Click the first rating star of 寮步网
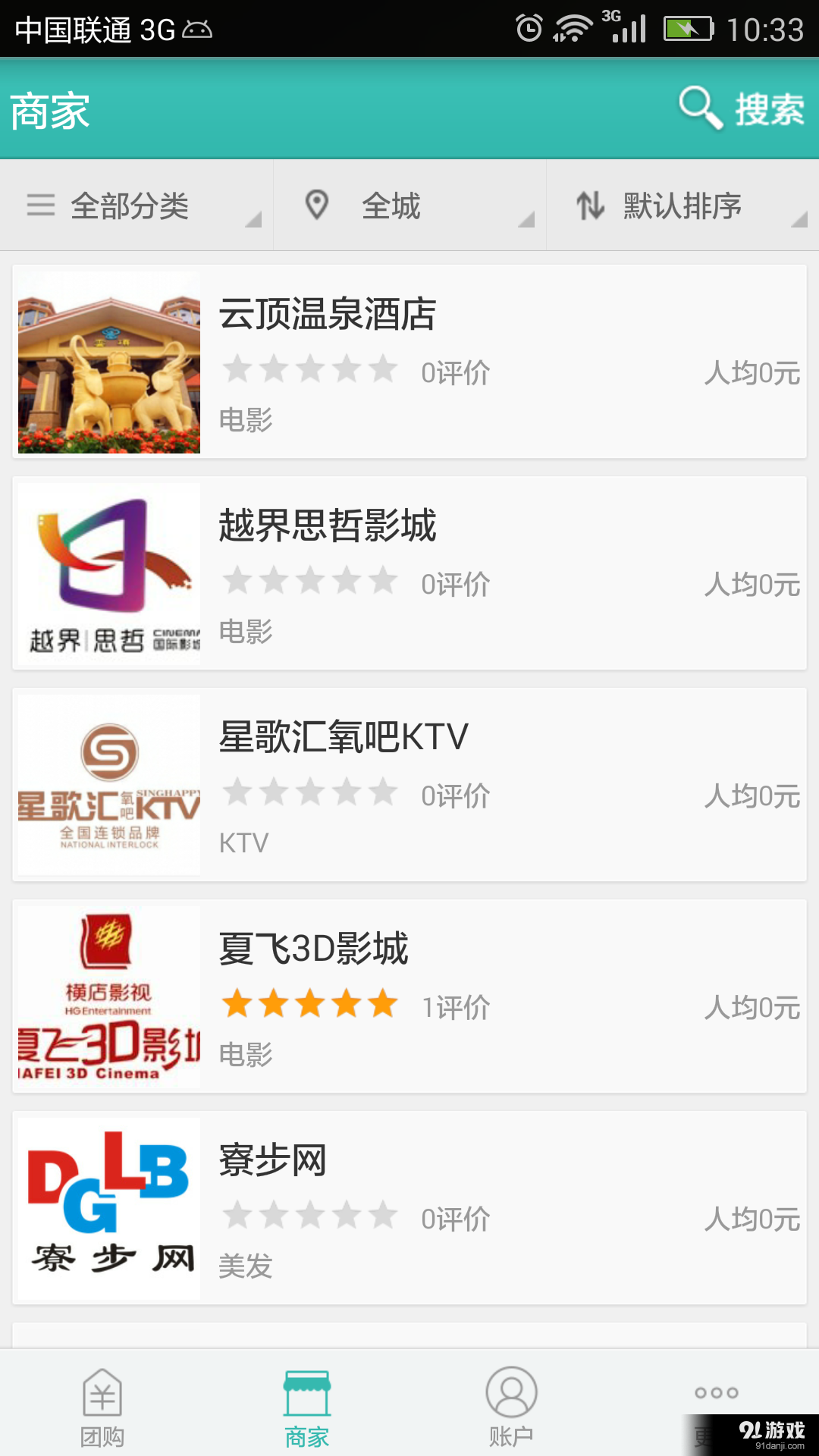The width and height of the screenshot is (819, 1456). coord(237,1216)
